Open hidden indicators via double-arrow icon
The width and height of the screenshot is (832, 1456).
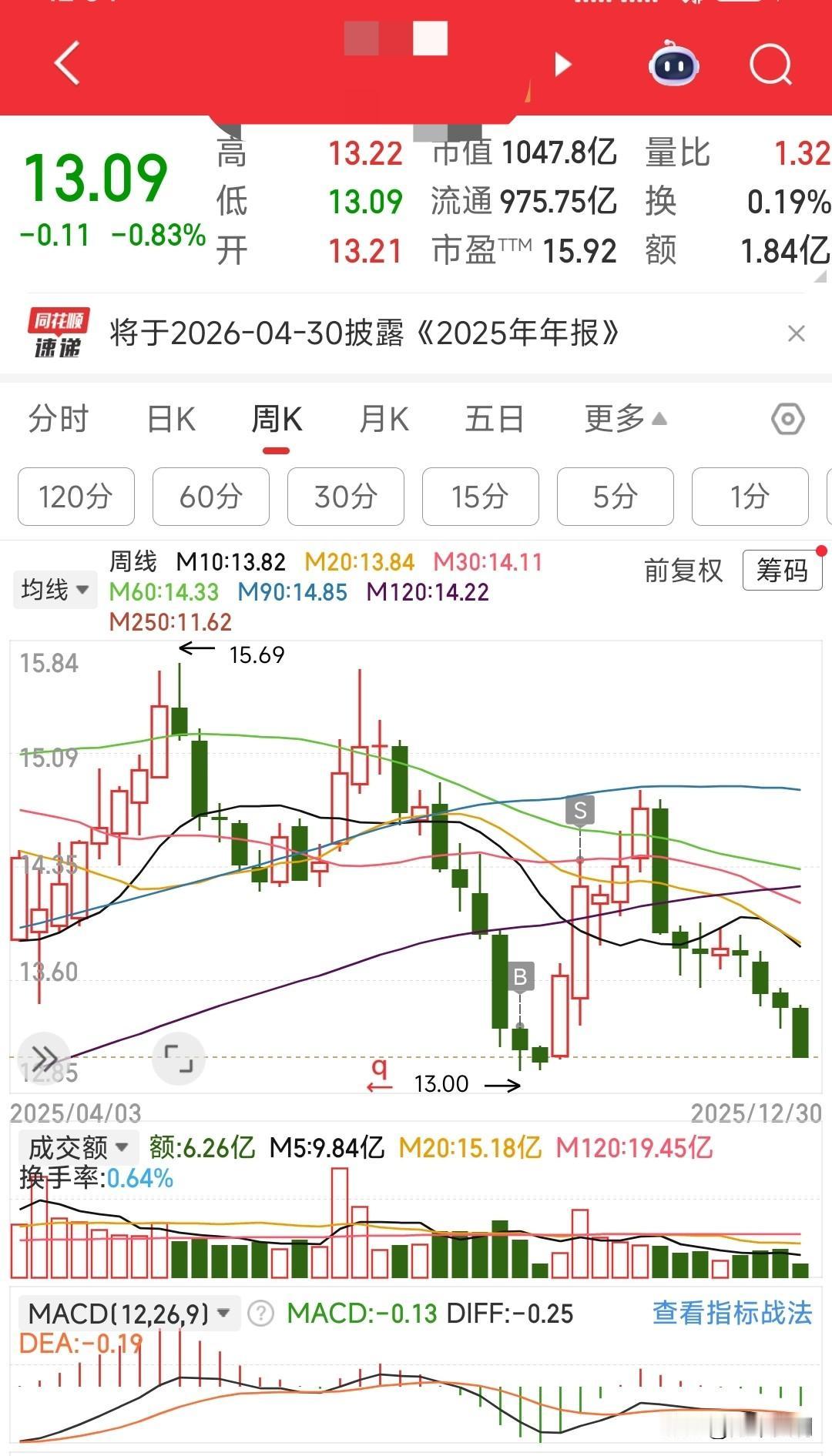(x=46, y=1059)
